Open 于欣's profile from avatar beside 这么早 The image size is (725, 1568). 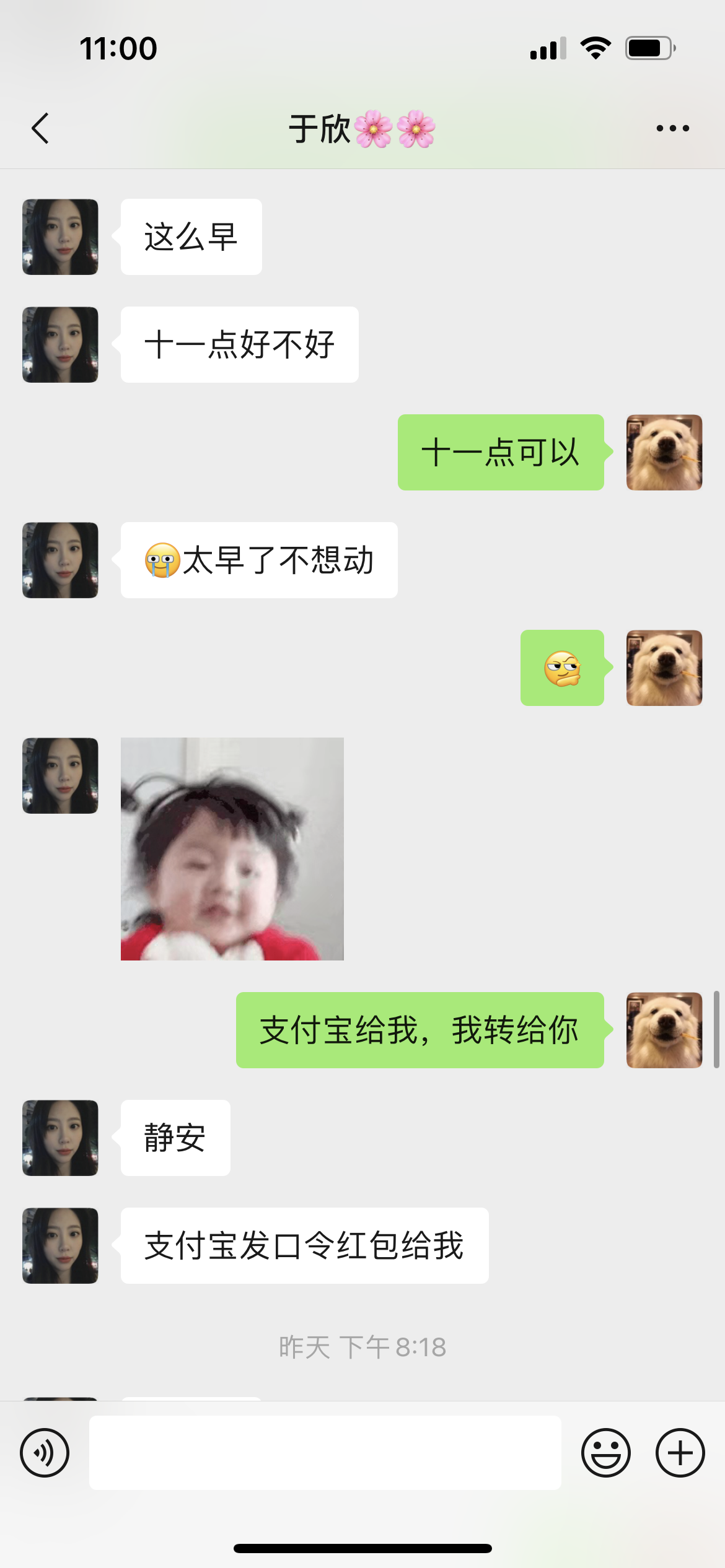coord(60,237)
